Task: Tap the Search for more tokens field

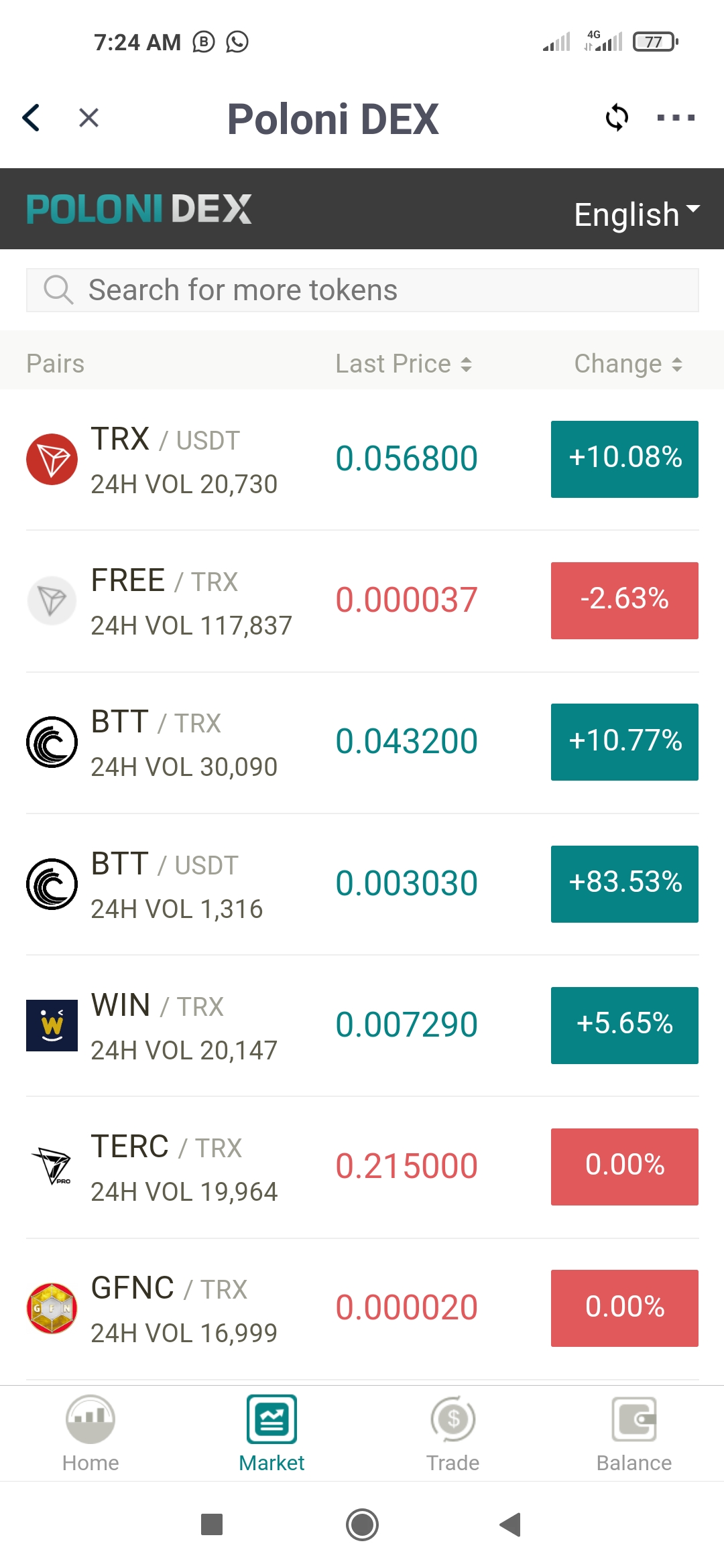Action: pos(362,290)
